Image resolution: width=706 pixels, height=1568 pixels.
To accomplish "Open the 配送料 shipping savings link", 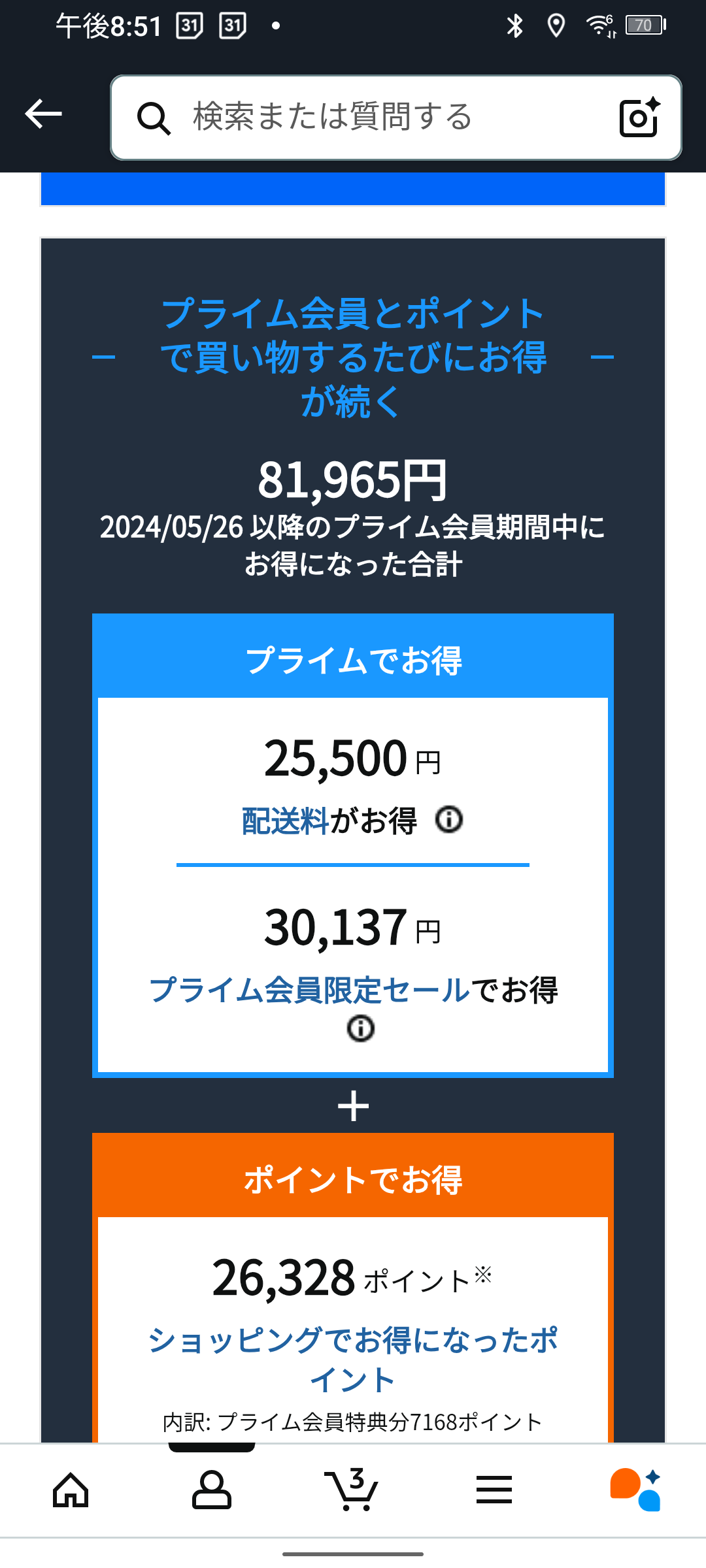I will (x=285, y=821).
